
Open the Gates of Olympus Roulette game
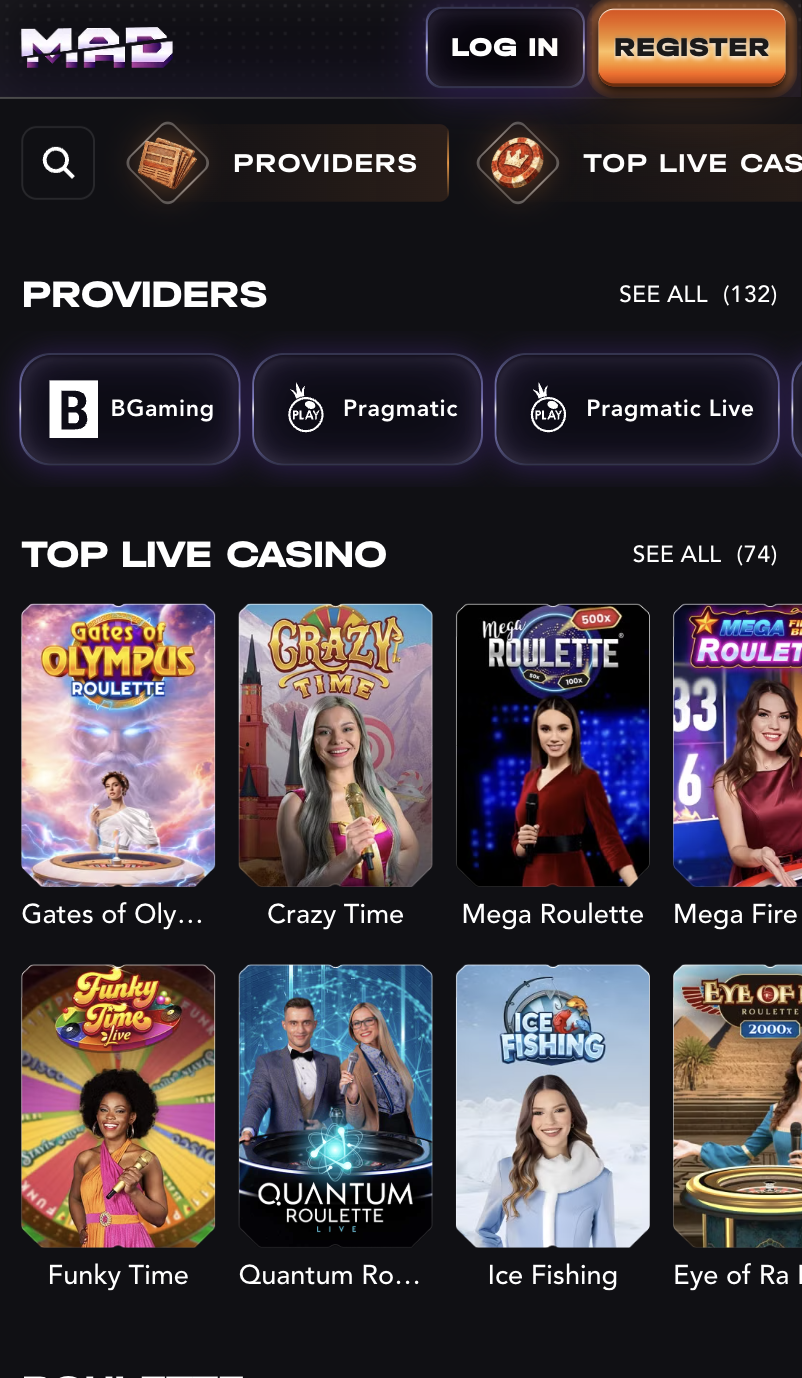pyautogui.click(x=117, y=744)
